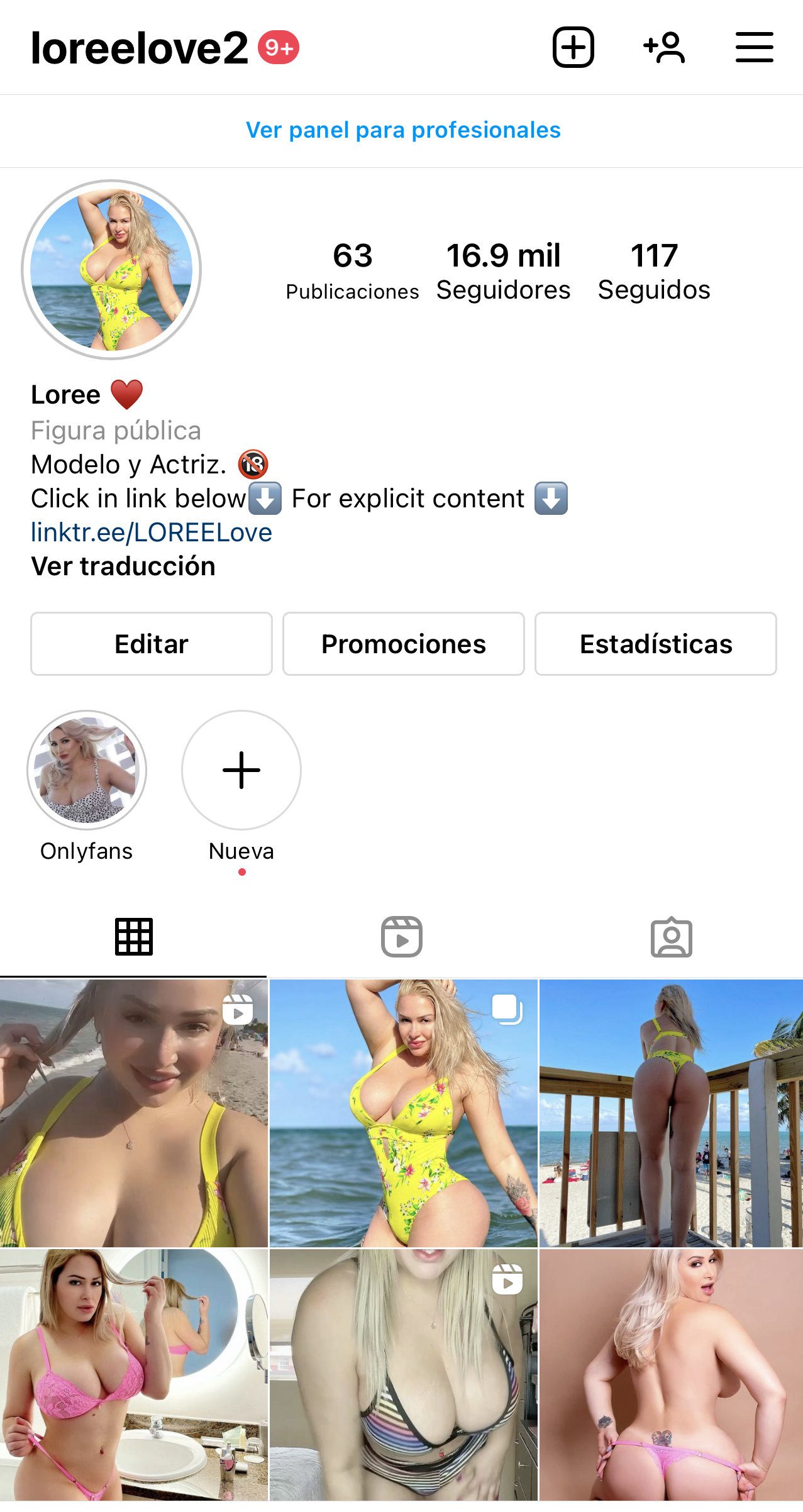View the 117 Seguidos list
Screen dimensions: 803x1512
[653, 271]
